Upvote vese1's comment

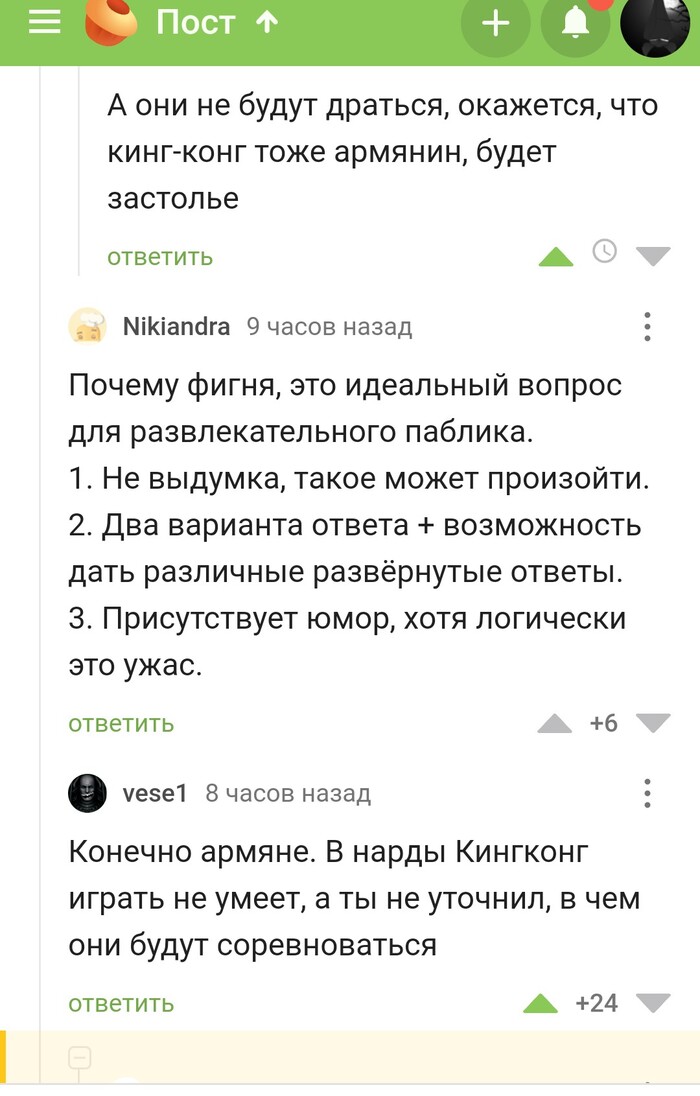coord(541,1003)
